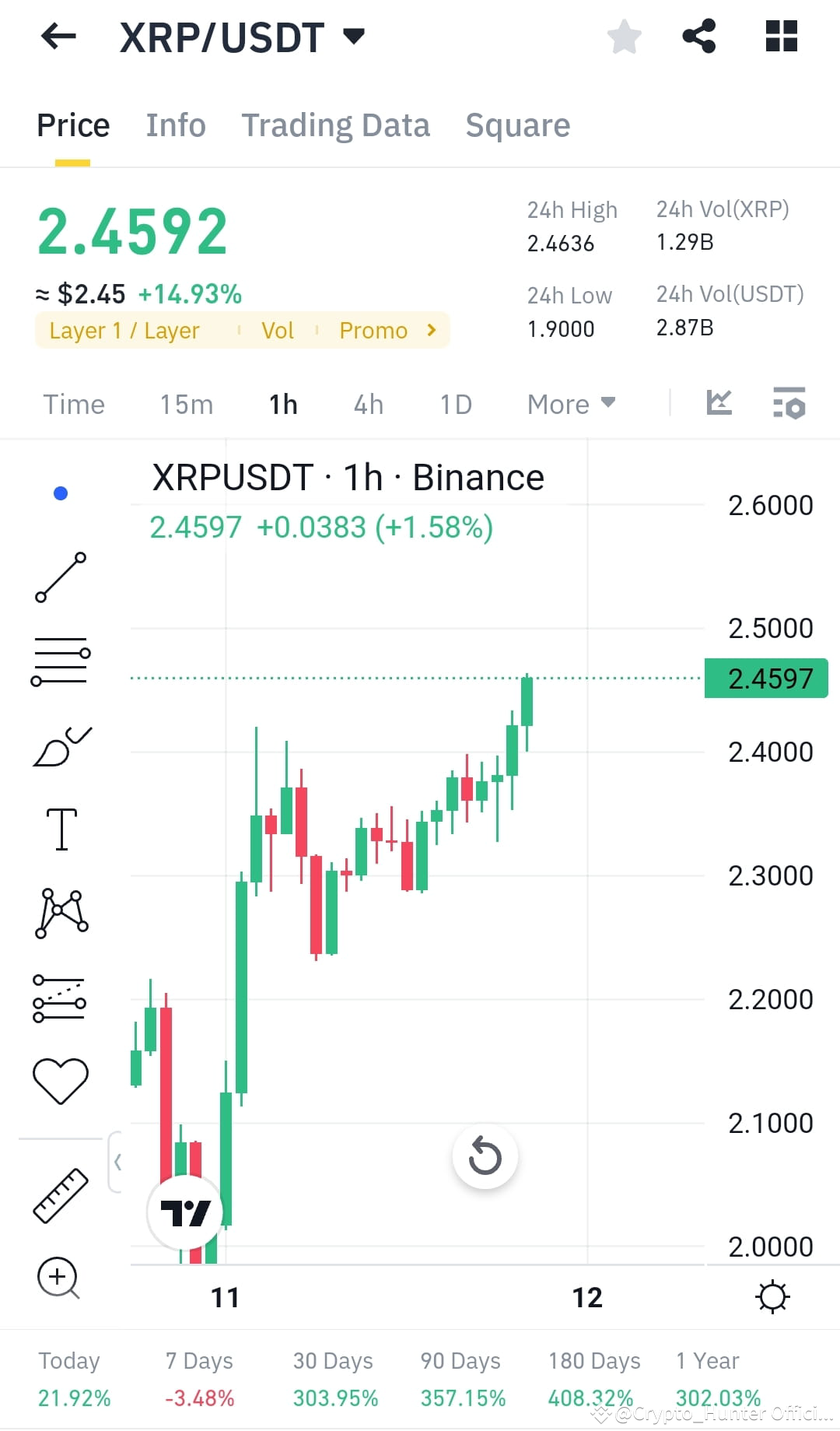Collapse the drawing tools sidebar
This screenshot has width=840, height=1431.
tap(118, 1161)
